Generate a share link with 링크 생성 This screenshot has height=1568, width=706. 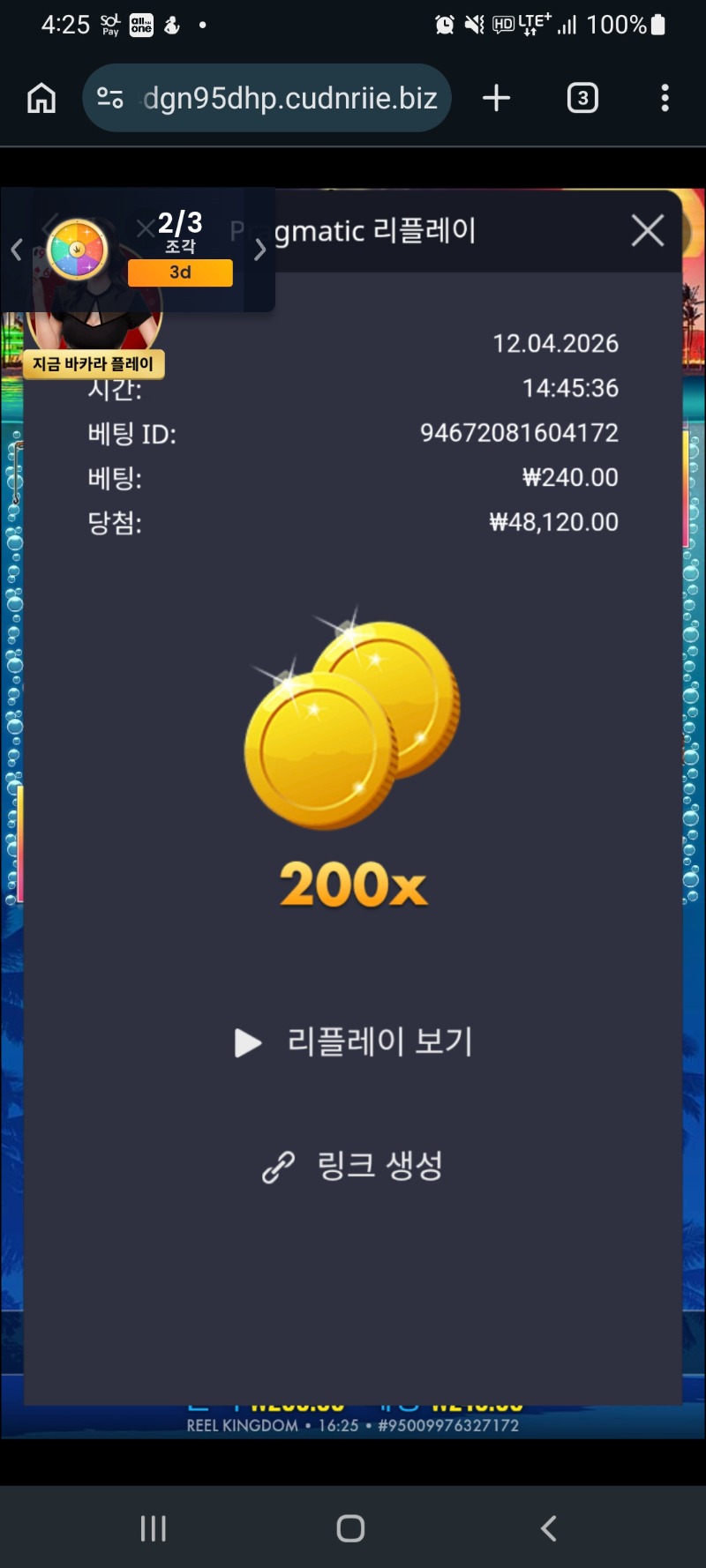click(x=353, y=1166)
